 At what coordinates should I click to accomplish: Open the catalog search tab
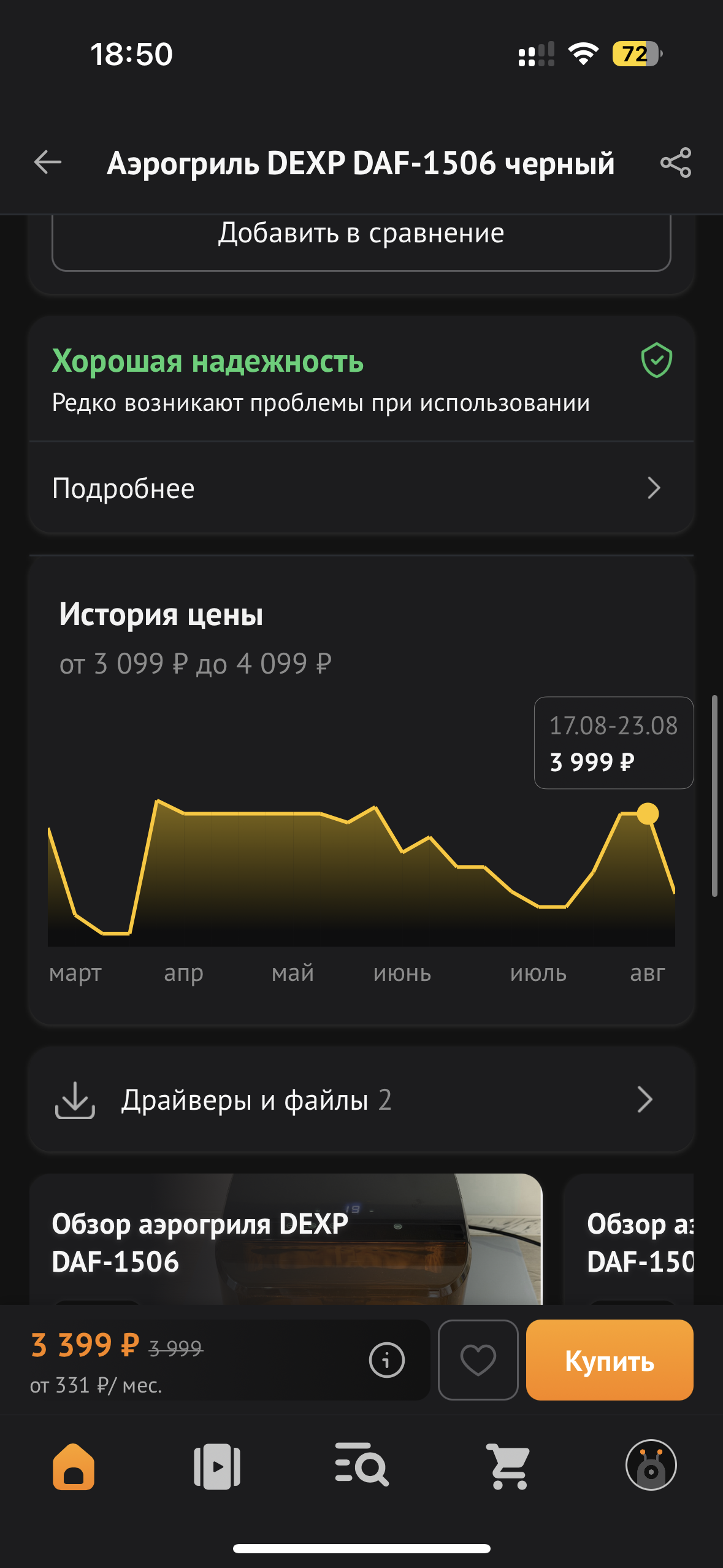click(x=361, y=1465)
